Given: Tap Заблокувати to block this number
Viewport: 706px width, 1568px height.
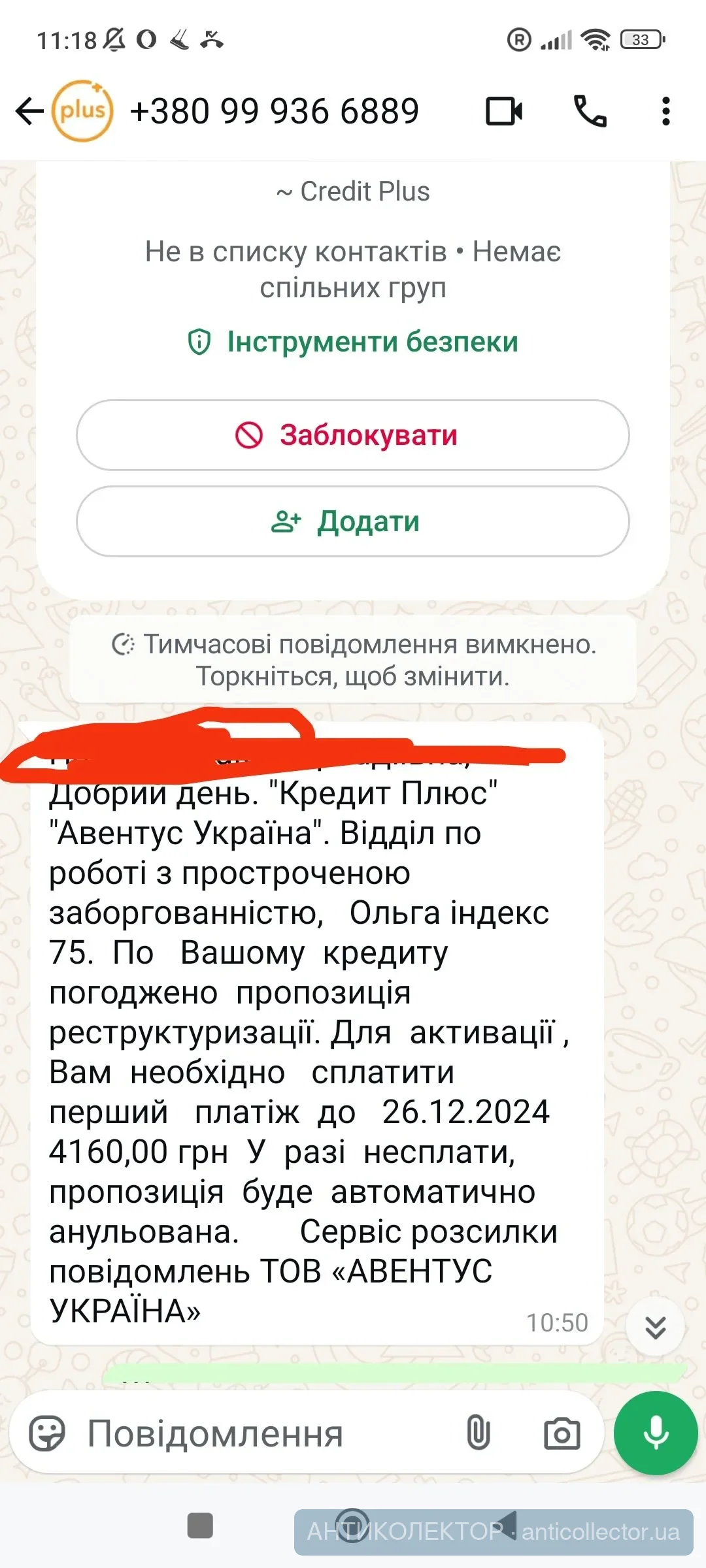Looking at the screenshot, I should (x=353, y=435).
